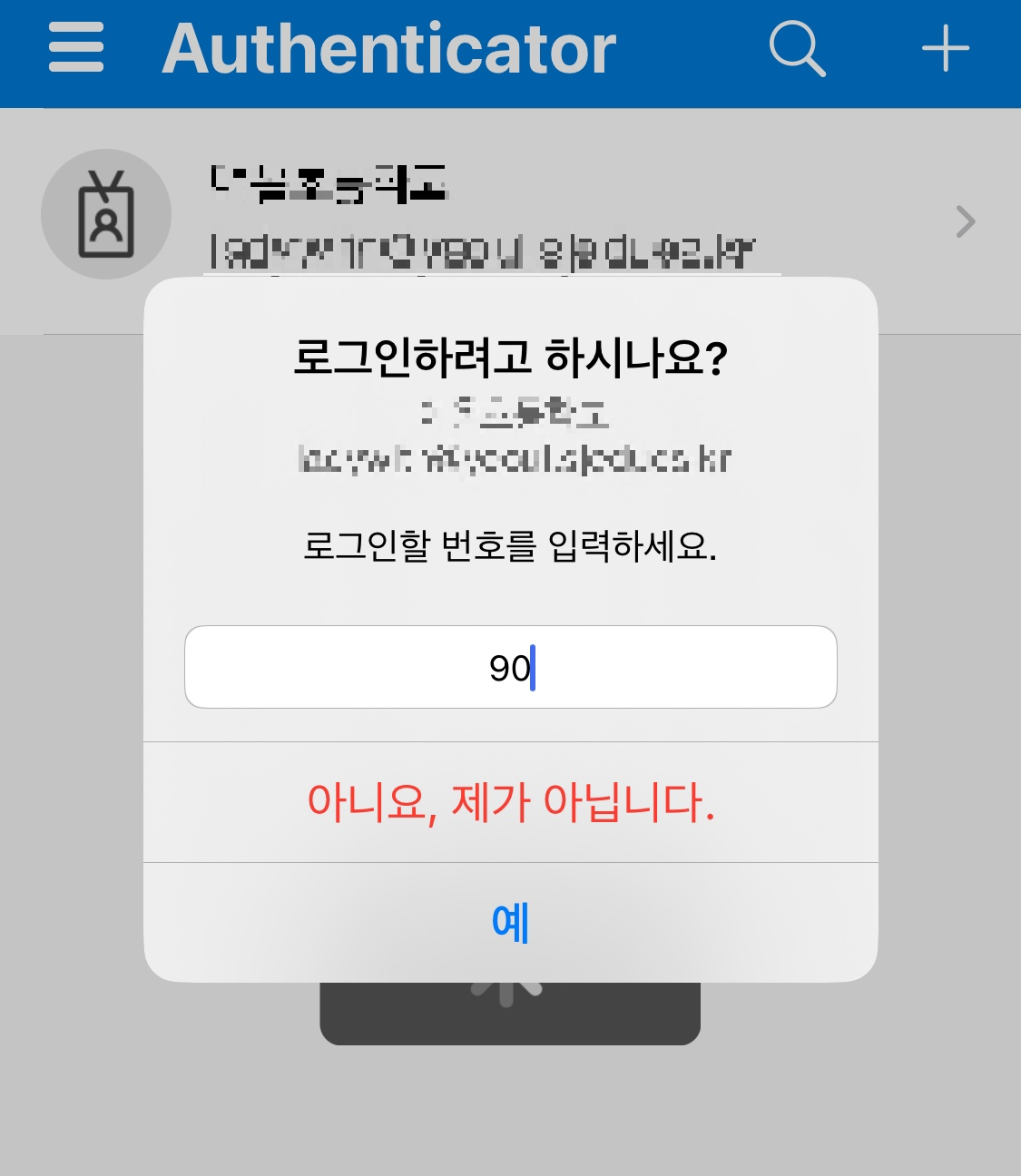1021x1176 pixels.
Task: Expand the account details via the right chevron
Action: pyautogui.click(x=965, y=221)
